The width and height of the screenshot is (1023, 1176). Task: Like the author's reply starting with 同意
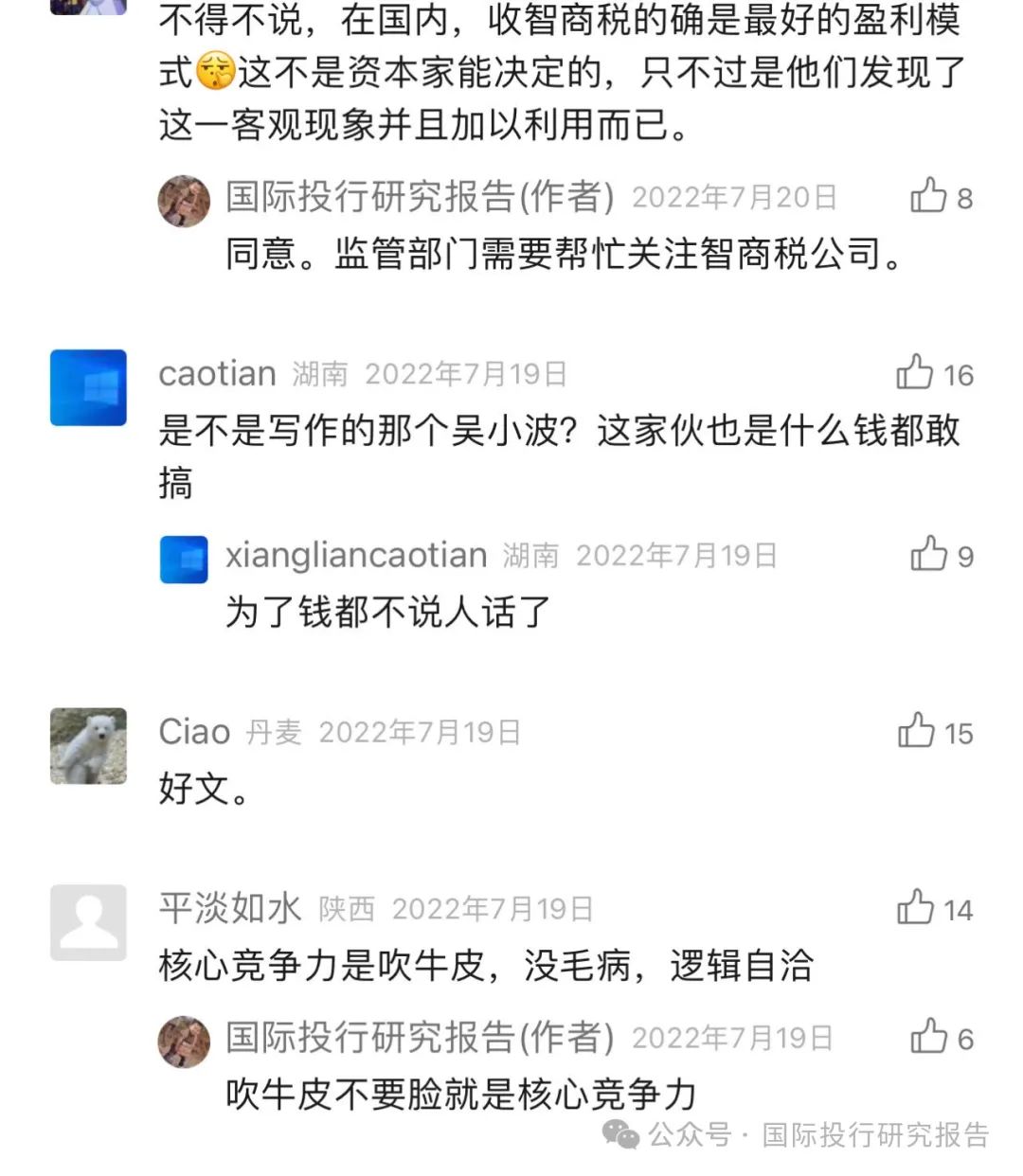point(928,196)
